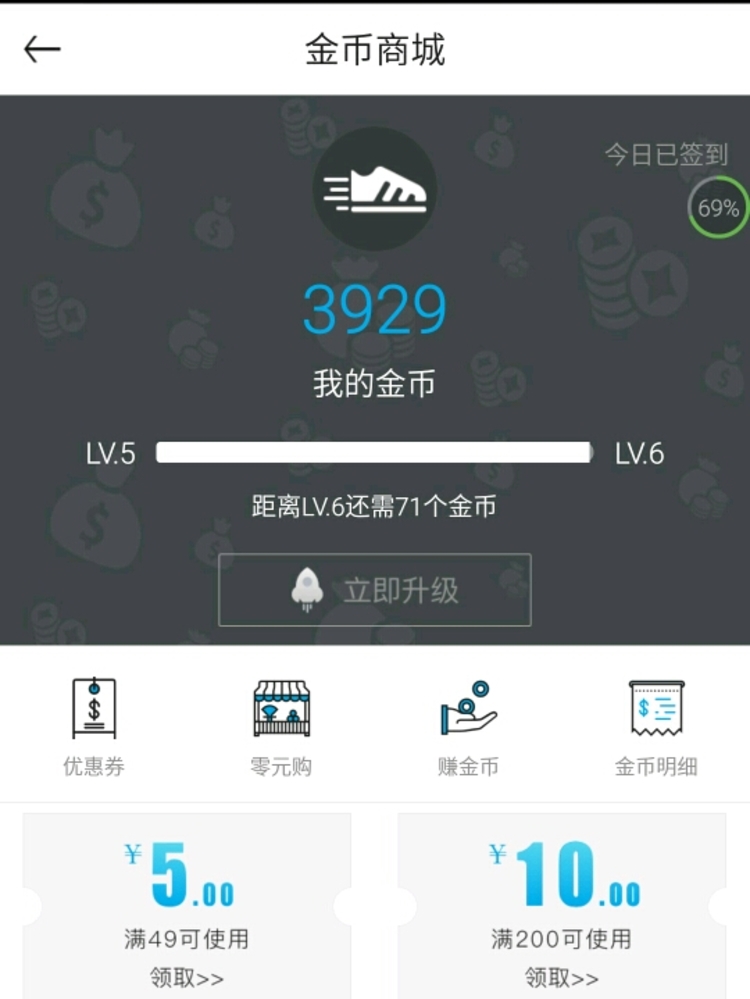Go to 赚金币 earn coins
Image resolution: width=750 pixels, height=999 pixels.
468,727
